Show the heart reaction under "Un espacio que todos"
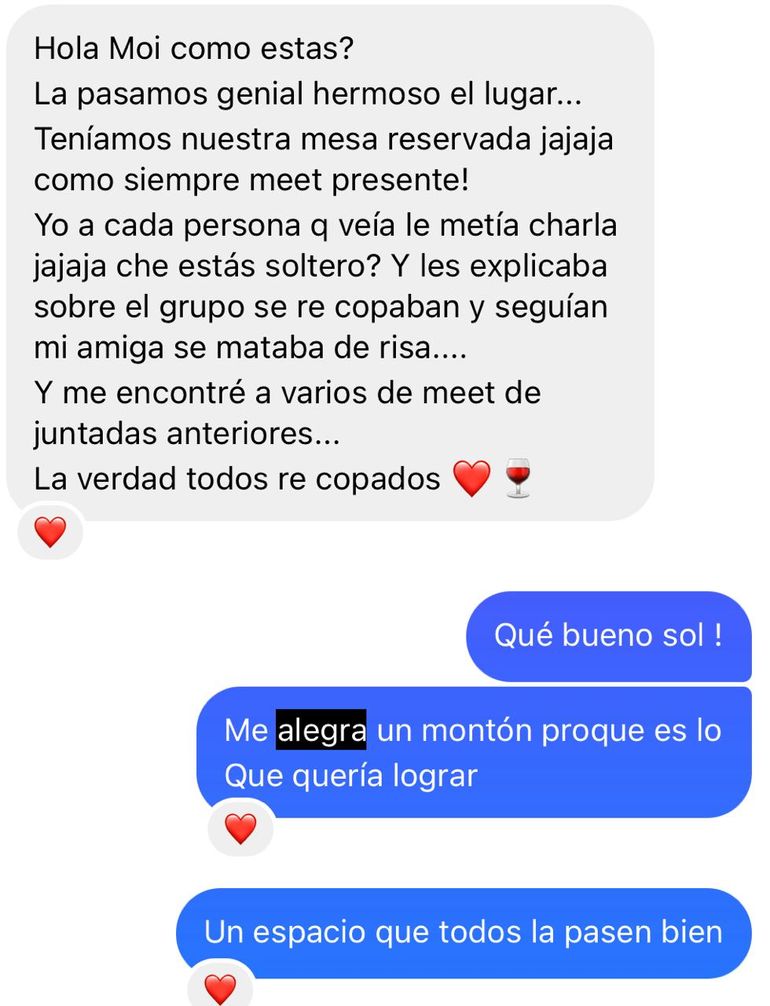This screenshot has width=770, height=1006. tap(219, 988)
